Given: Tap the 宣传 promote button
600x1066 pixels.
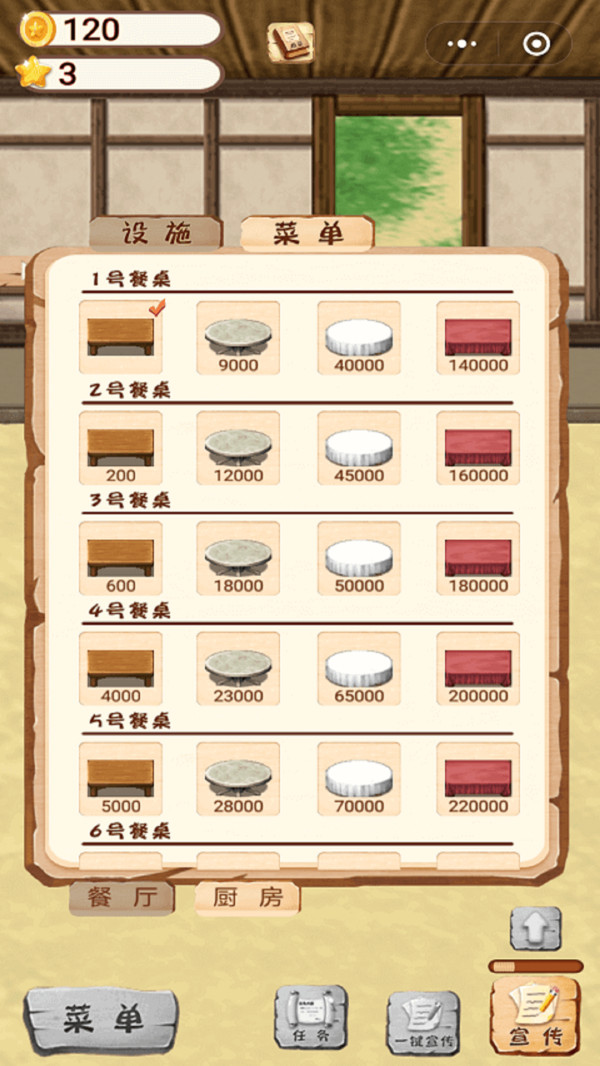Looking at the screenshot, I should click(534, 1015).
